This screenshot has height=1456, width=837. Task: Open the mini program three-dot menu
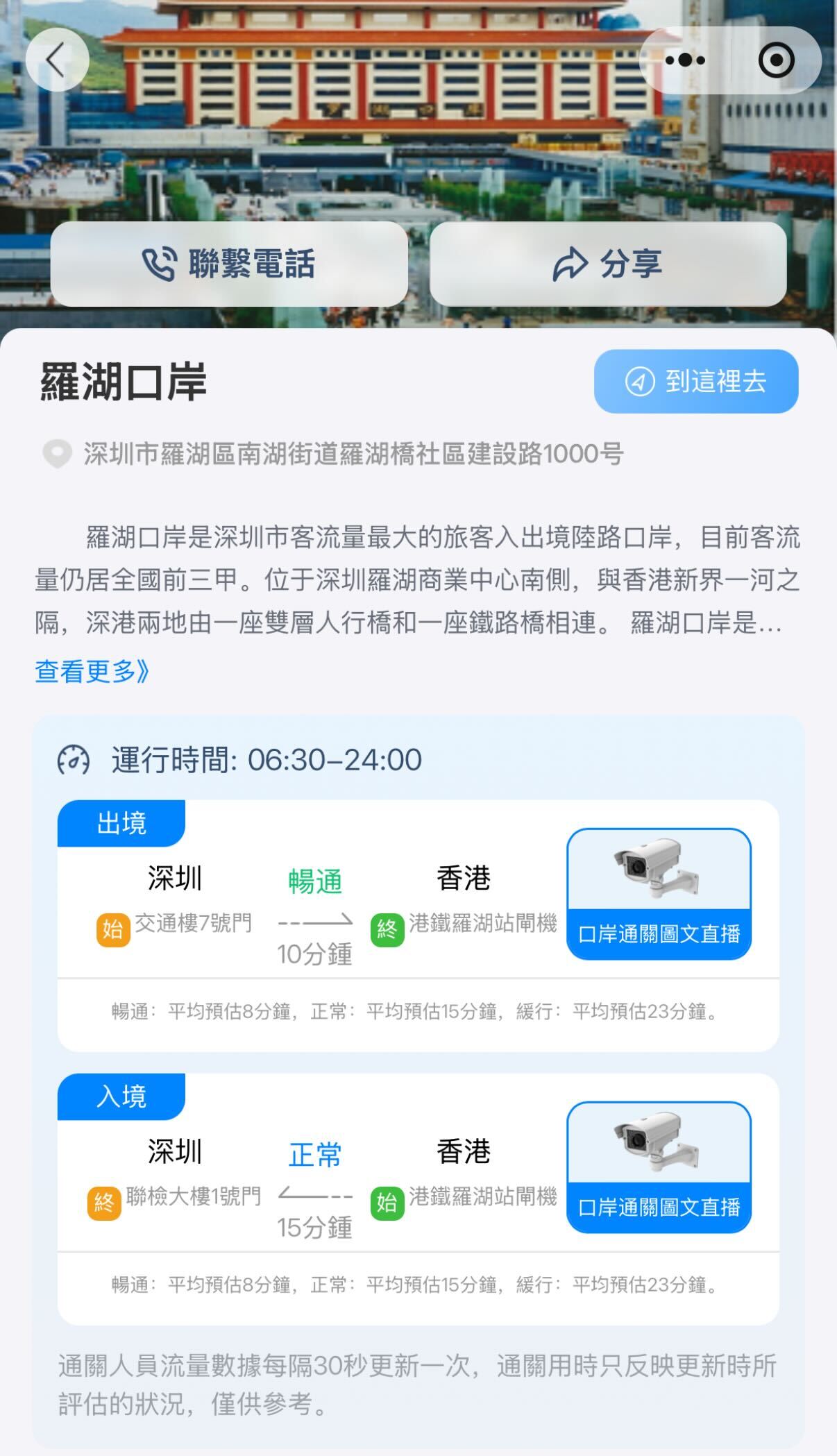pos(684,60)
